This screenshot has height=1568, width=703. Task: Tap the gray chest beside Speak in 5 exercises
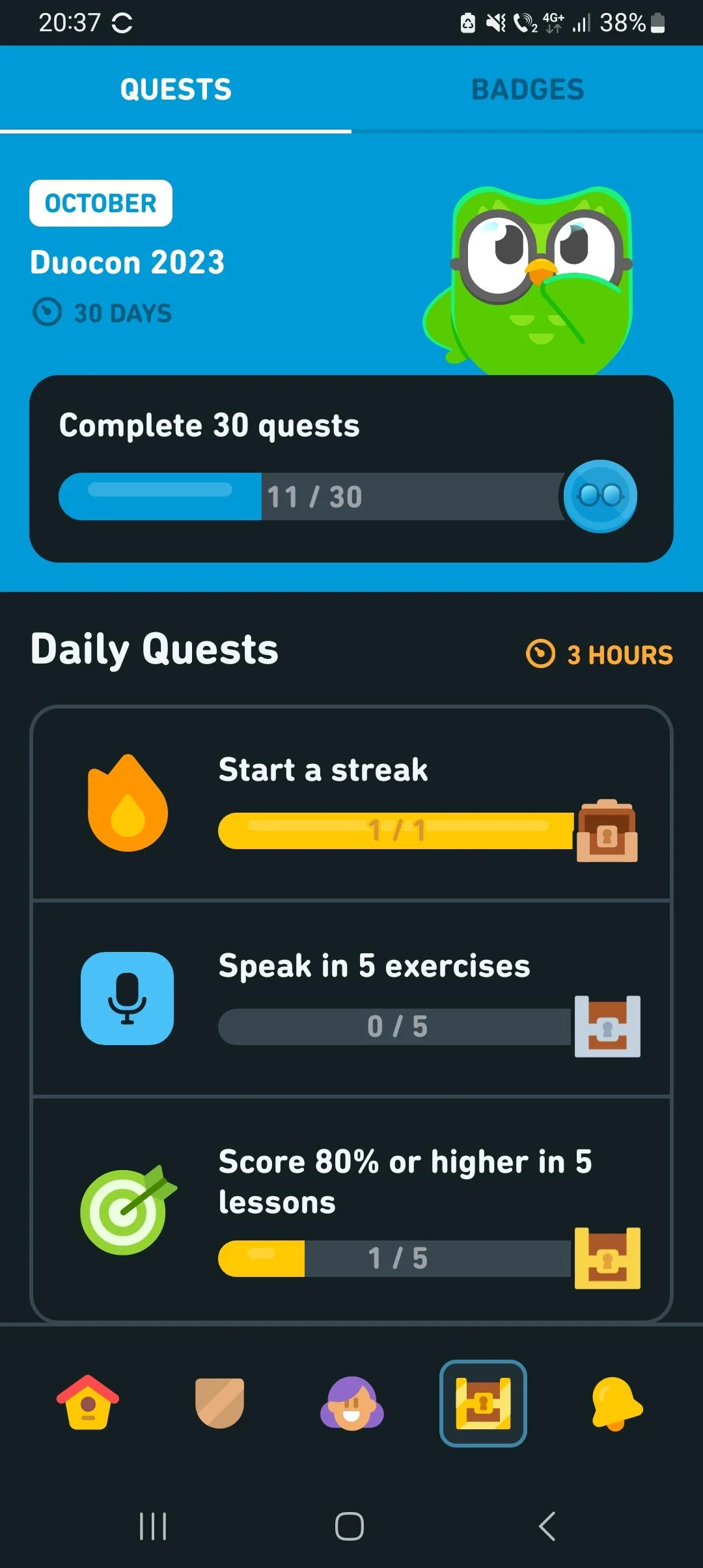(x=607, y=1026)
